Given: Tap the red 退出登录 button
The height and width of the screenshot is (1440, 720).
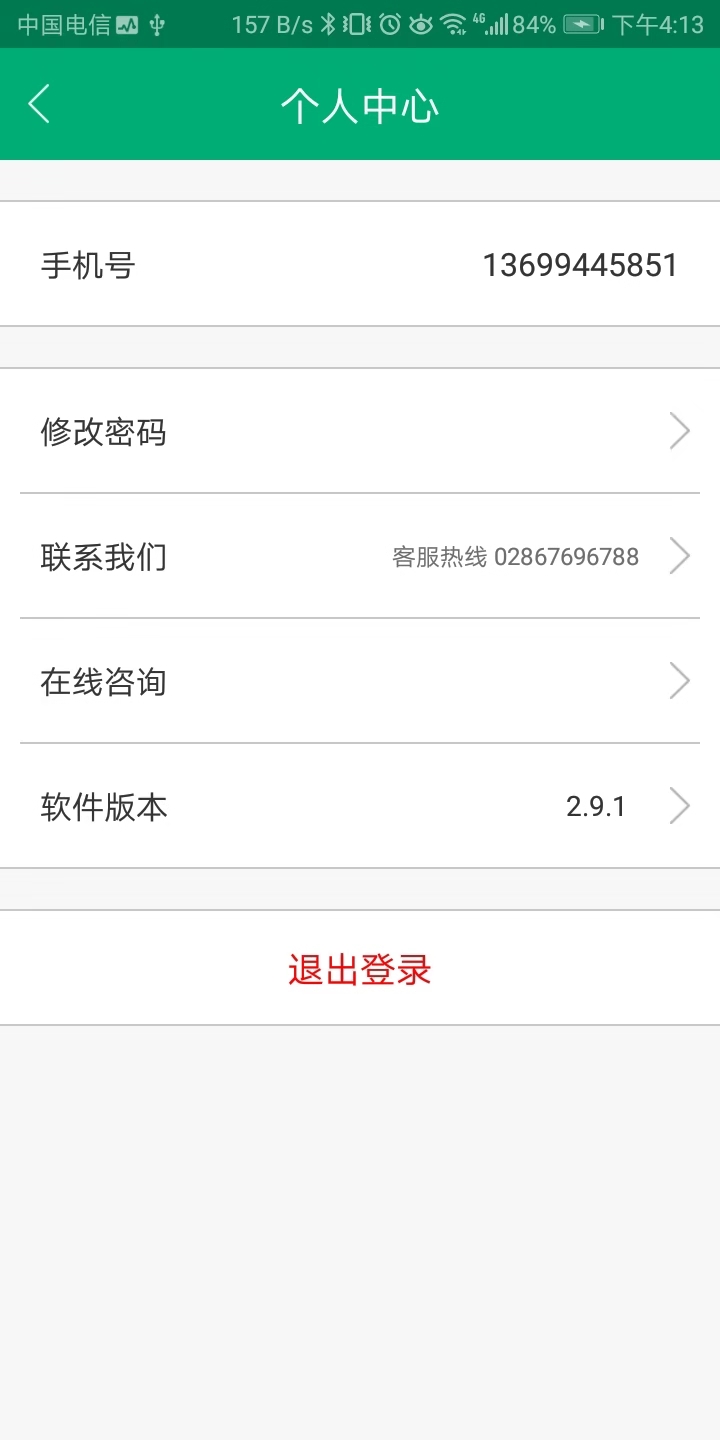Looking at the screenshot, I should 360,968.
